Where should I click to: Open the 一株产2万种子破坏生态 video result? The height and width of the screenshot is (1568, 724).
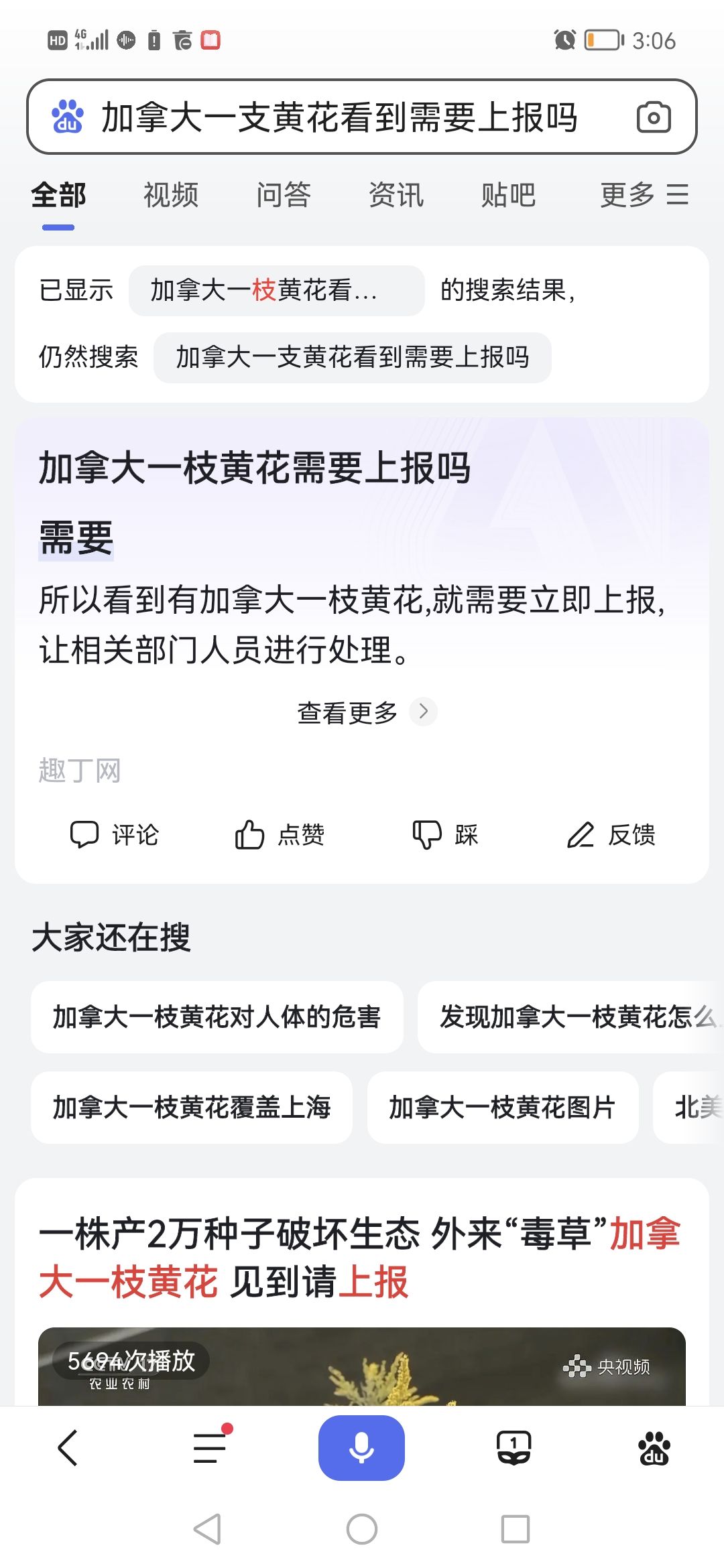coord(361,1257)
